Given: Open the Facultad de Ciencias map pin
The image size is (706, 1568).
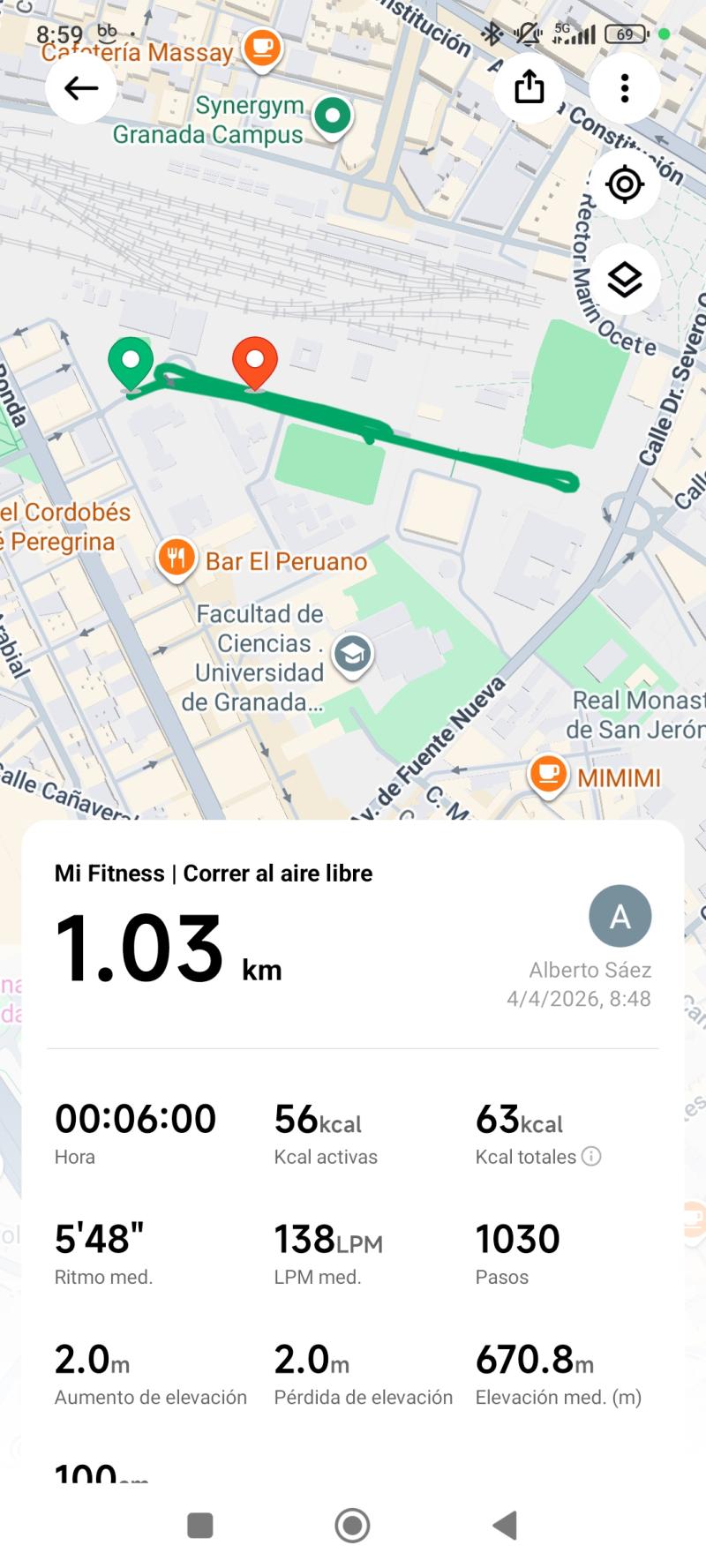Looking at the screenshot, I should [x=352, y=655].
